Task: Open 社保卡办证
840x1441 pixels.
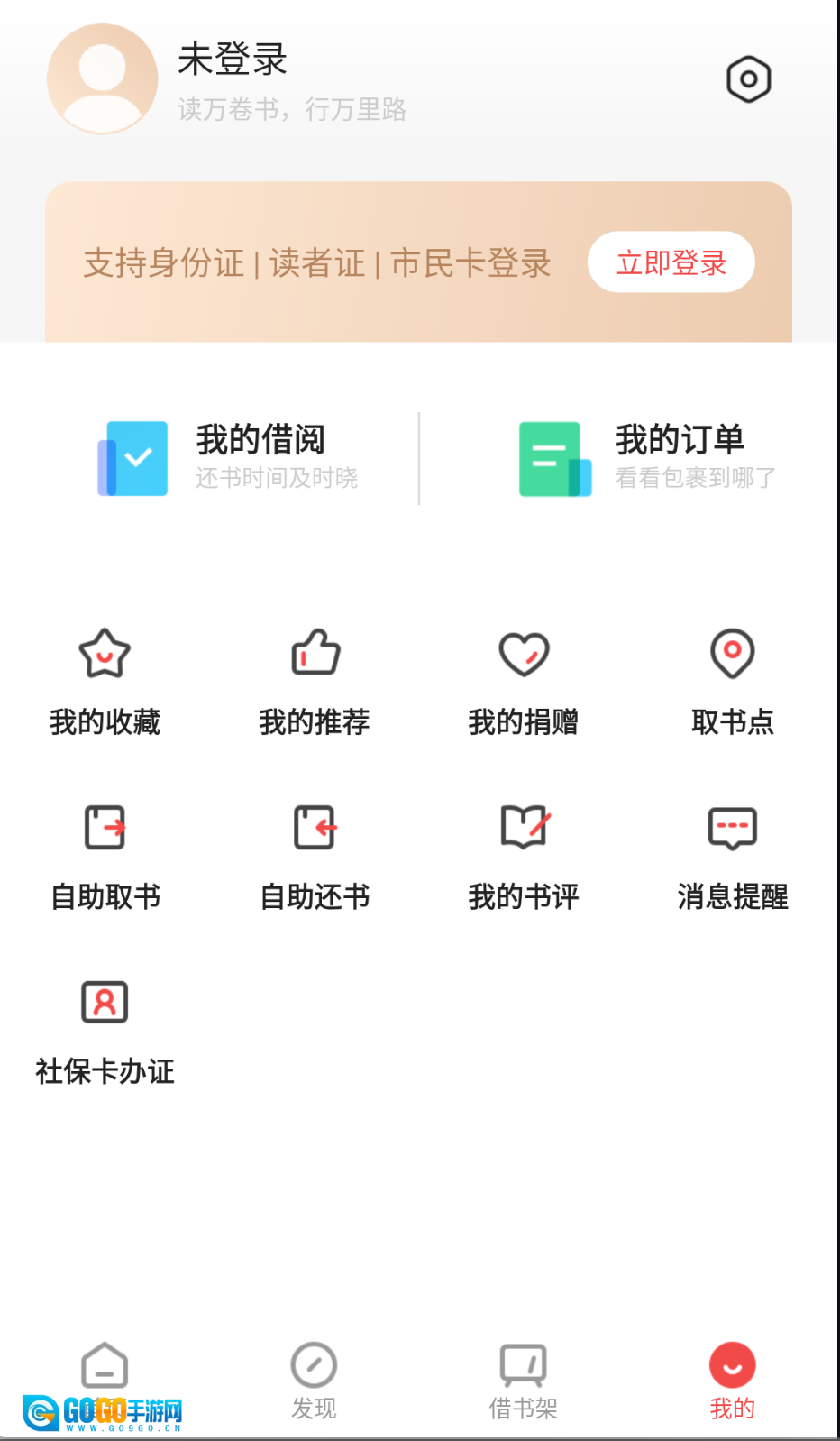Action: pos(105,1029)
